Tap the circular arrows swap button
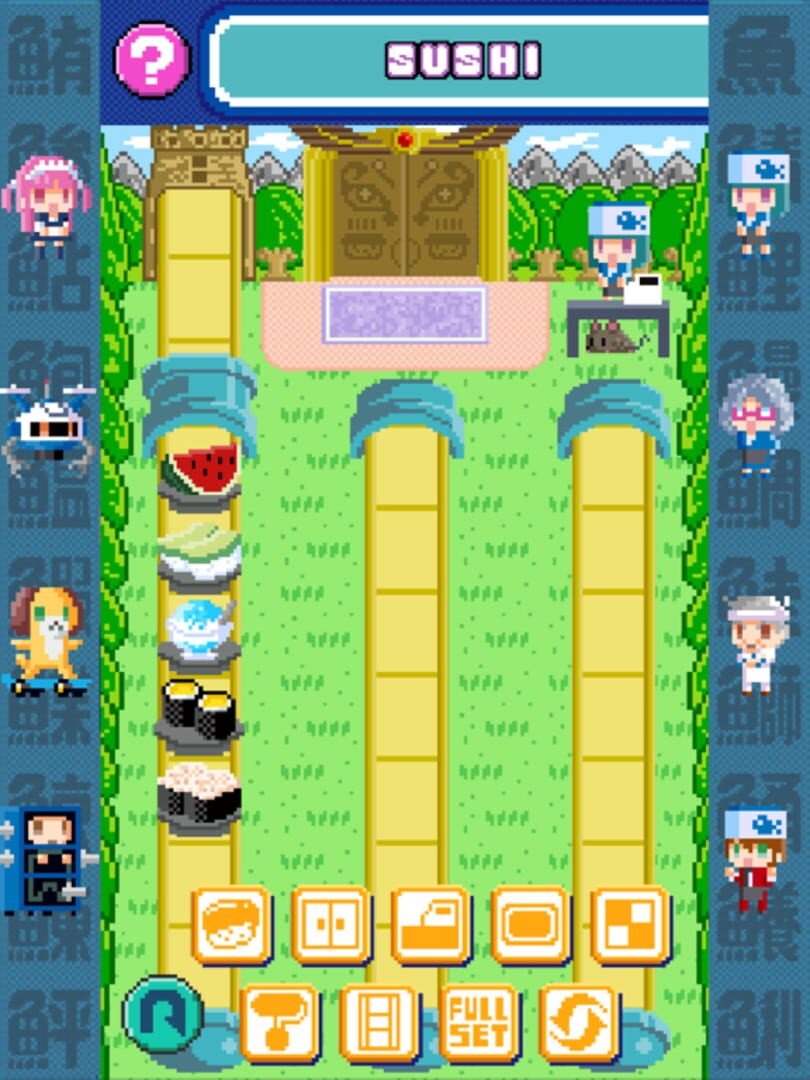 coord(579,1023)
